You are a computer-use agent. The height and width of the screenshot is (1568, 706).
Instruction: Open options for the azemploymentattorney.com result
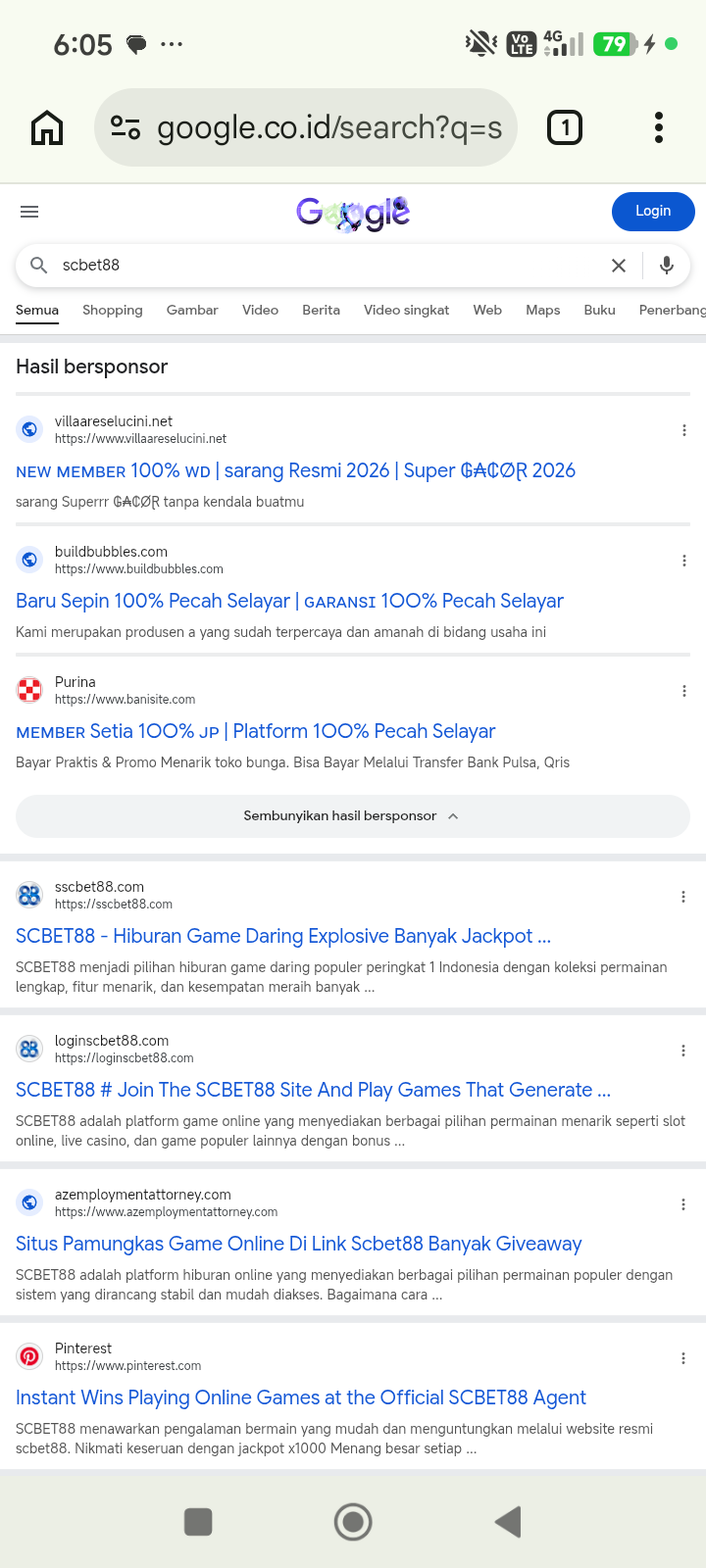click(683, 1204)
